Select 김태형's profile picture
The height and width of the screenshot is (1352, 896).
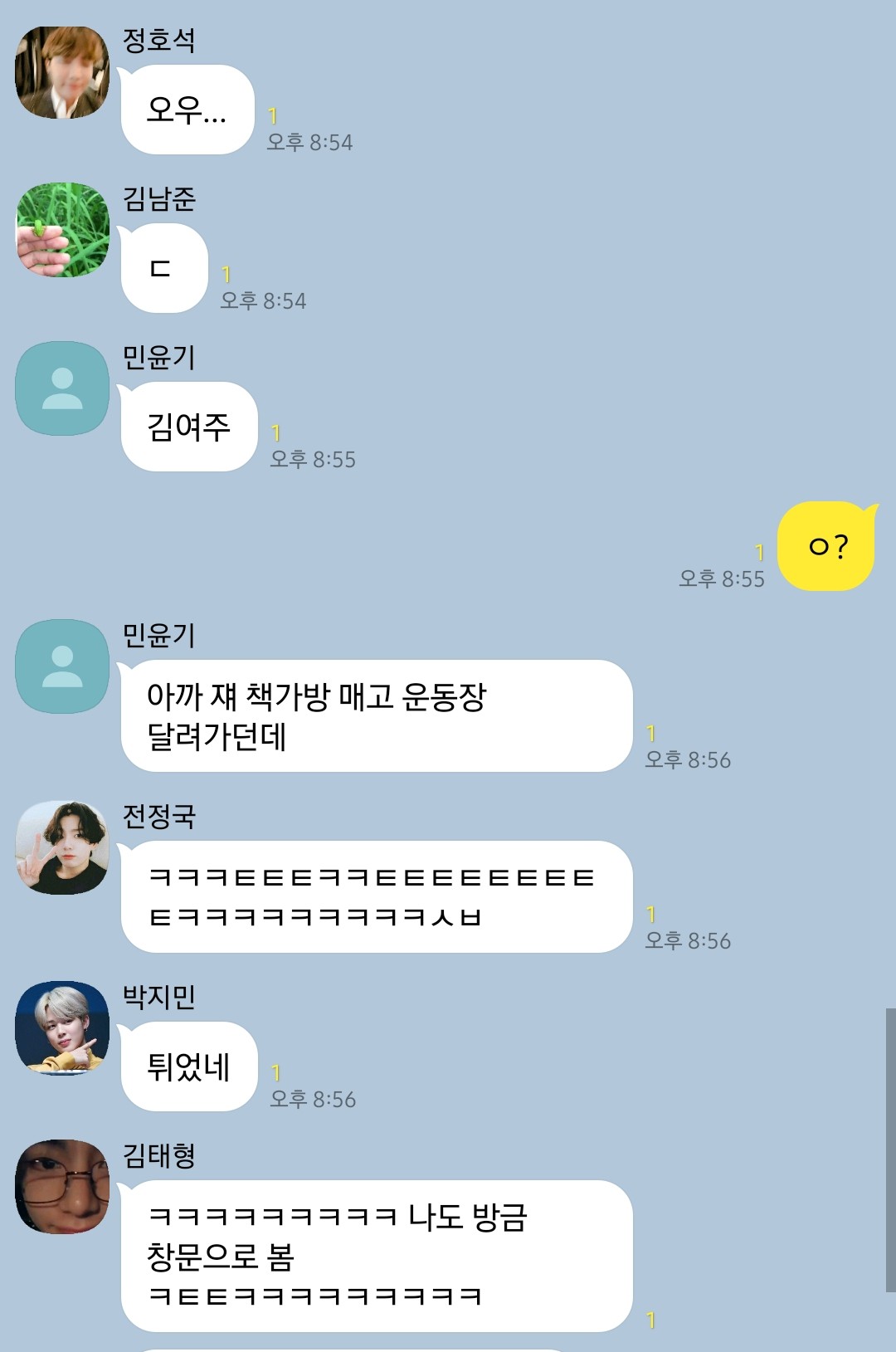point(62,1187)
